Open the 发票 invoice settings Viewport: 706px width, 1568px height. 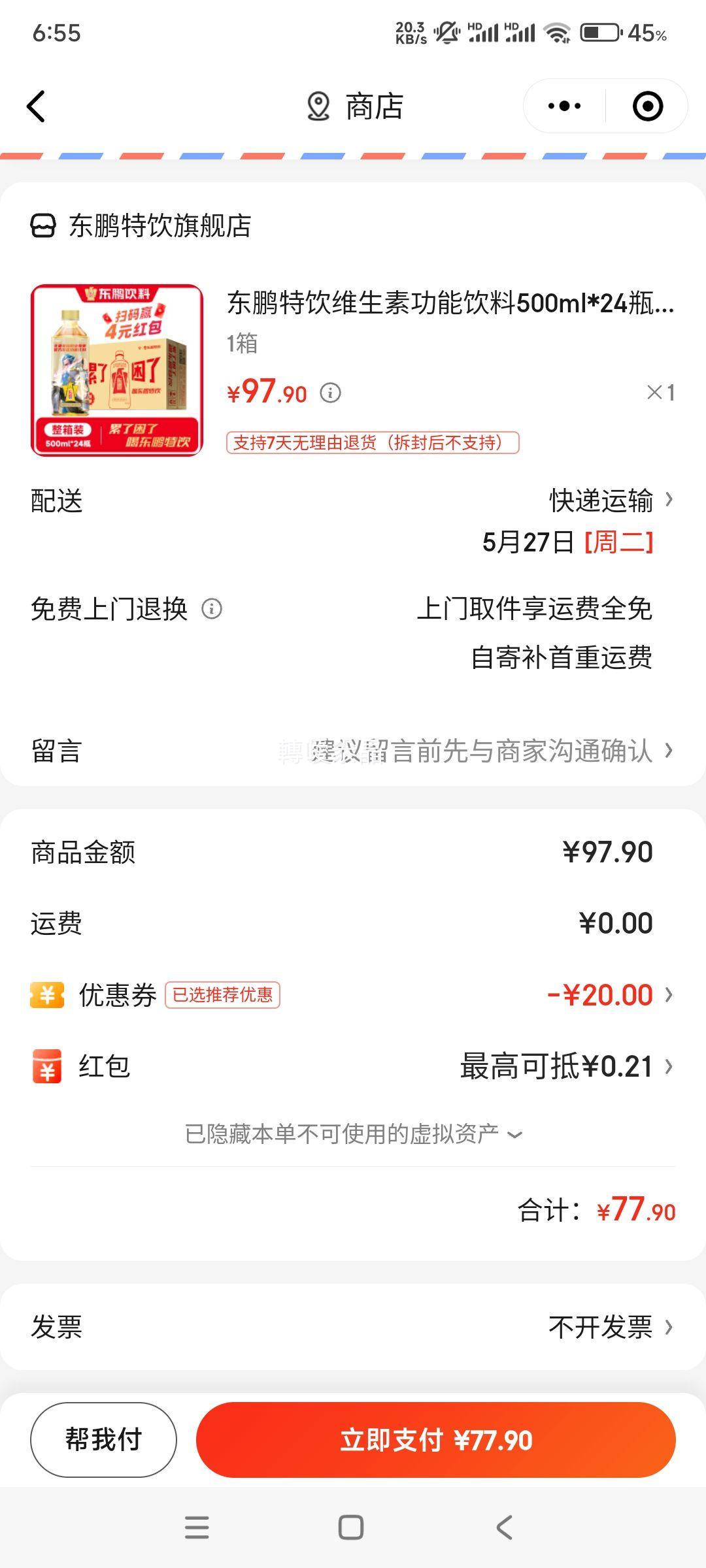point(611,1327)
